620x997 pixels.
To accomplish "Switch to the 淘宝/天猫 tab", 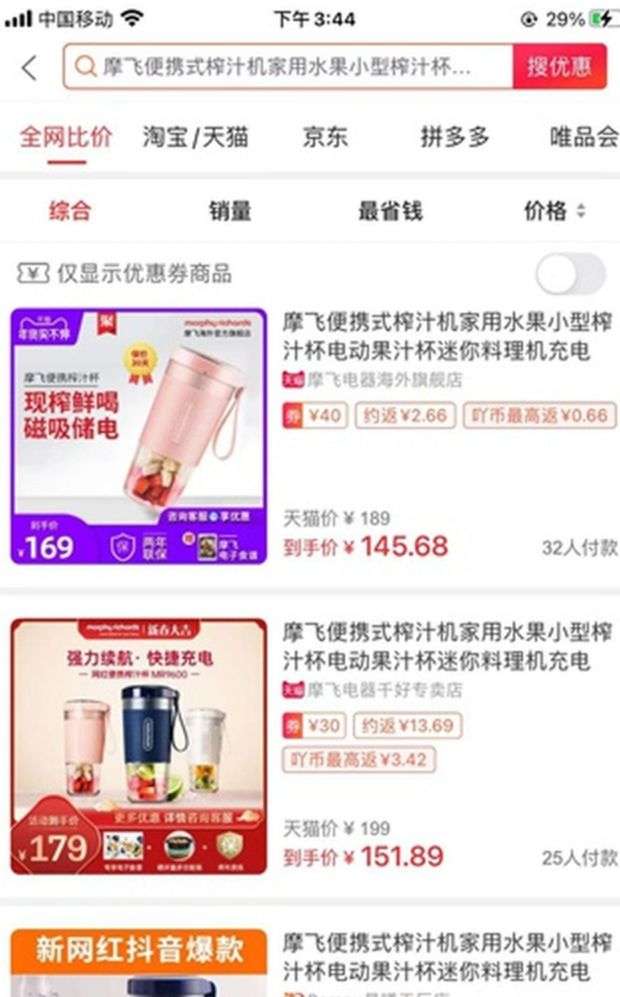I will (x=195, y=137).
